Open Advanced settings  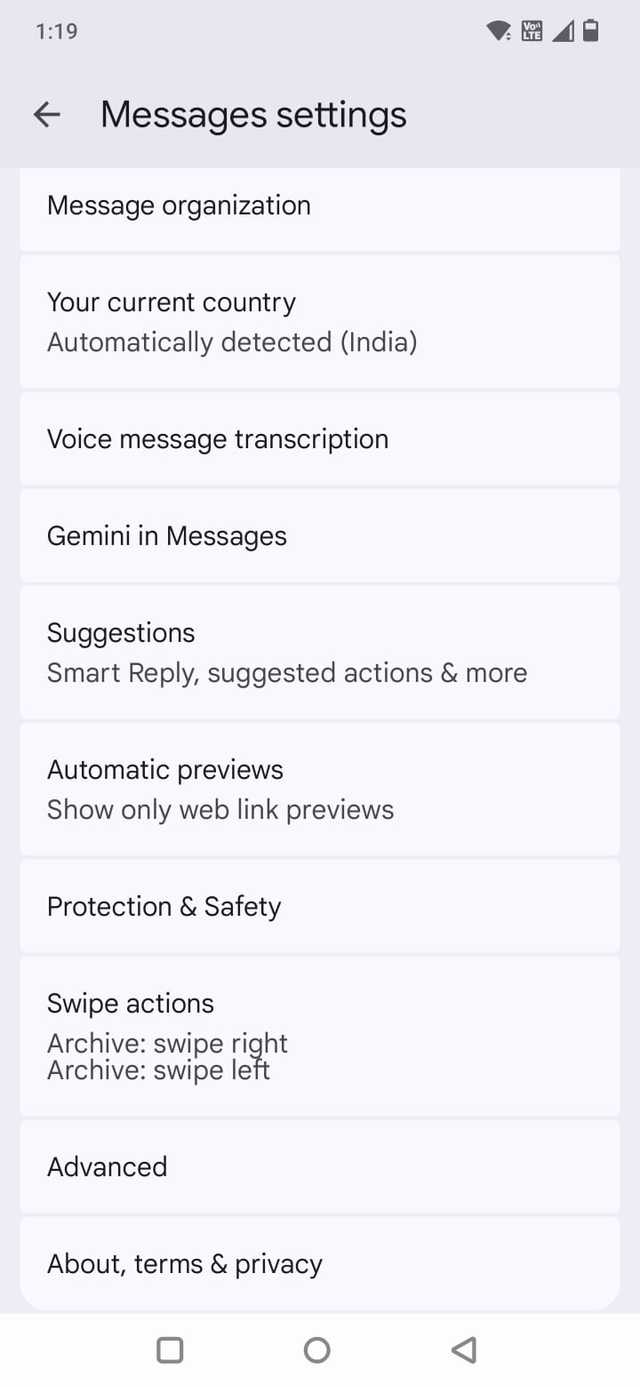click(x=320, y=1166)
